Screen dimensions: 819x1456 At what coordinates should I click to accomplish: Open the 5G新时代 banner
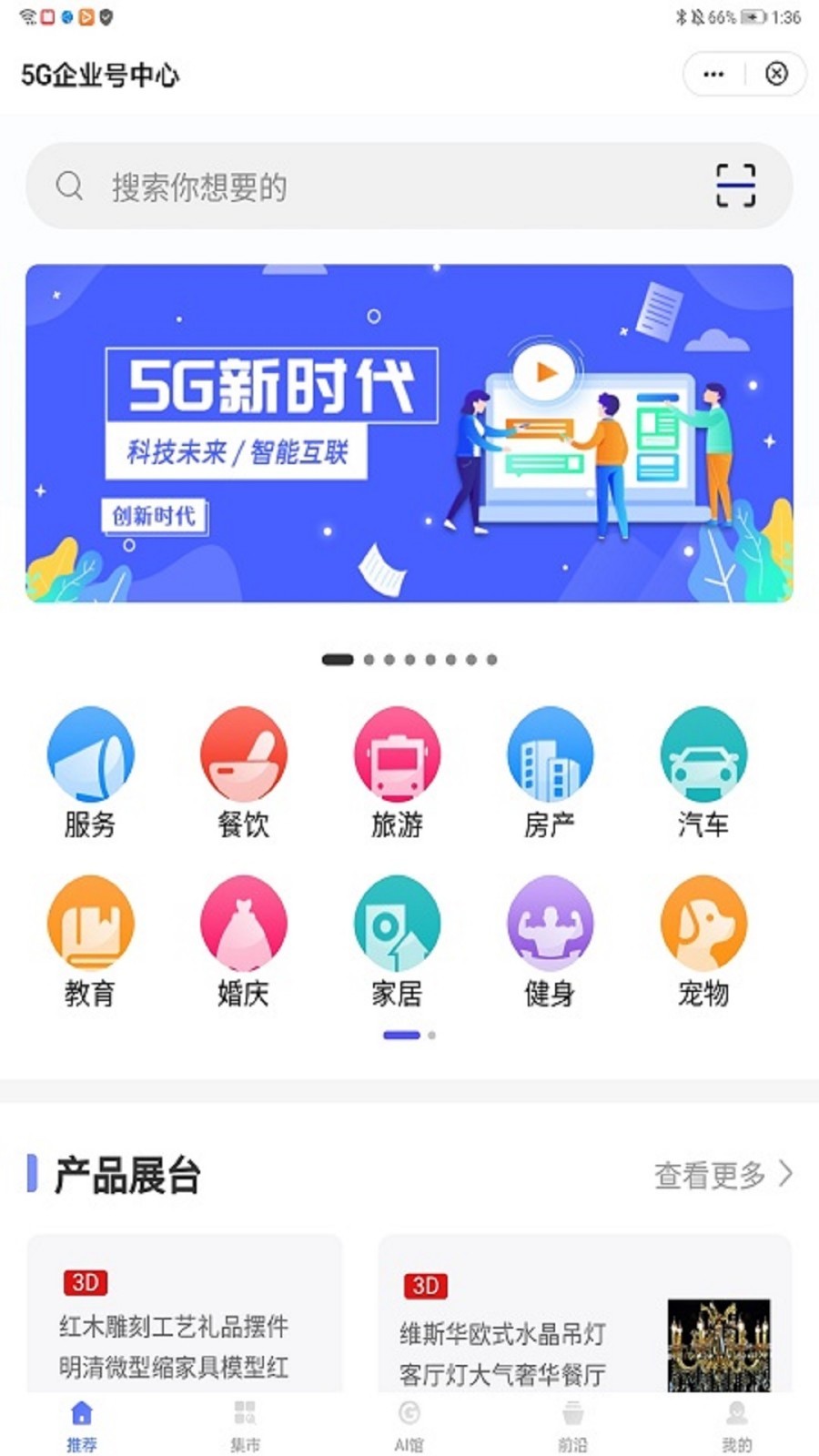pyautogui.click(x=409, y=433)
